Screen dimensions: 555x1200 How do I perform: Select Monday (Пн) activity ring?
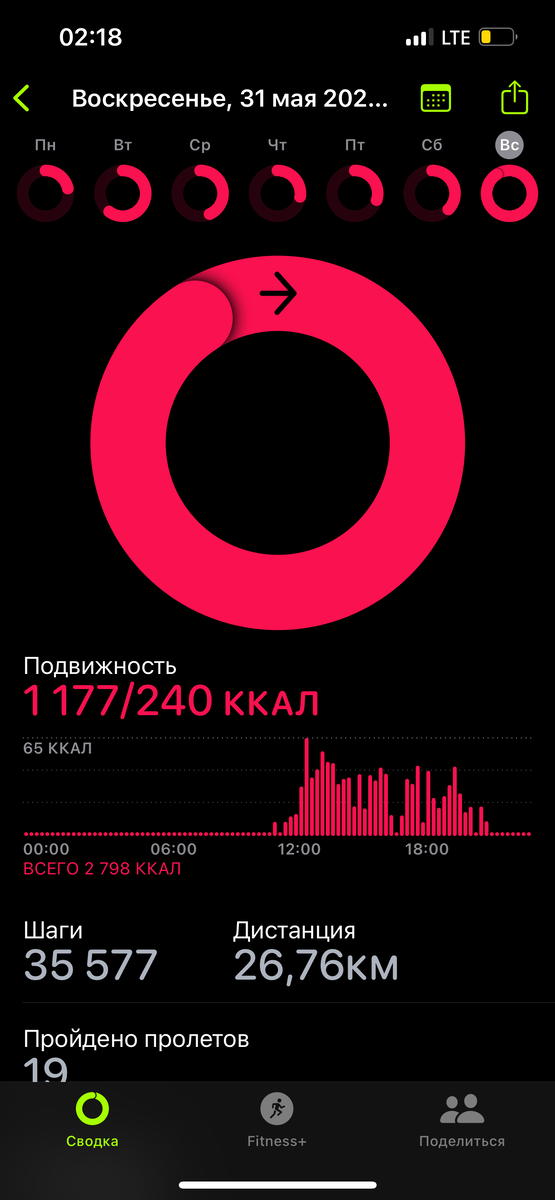click(46, 193)
